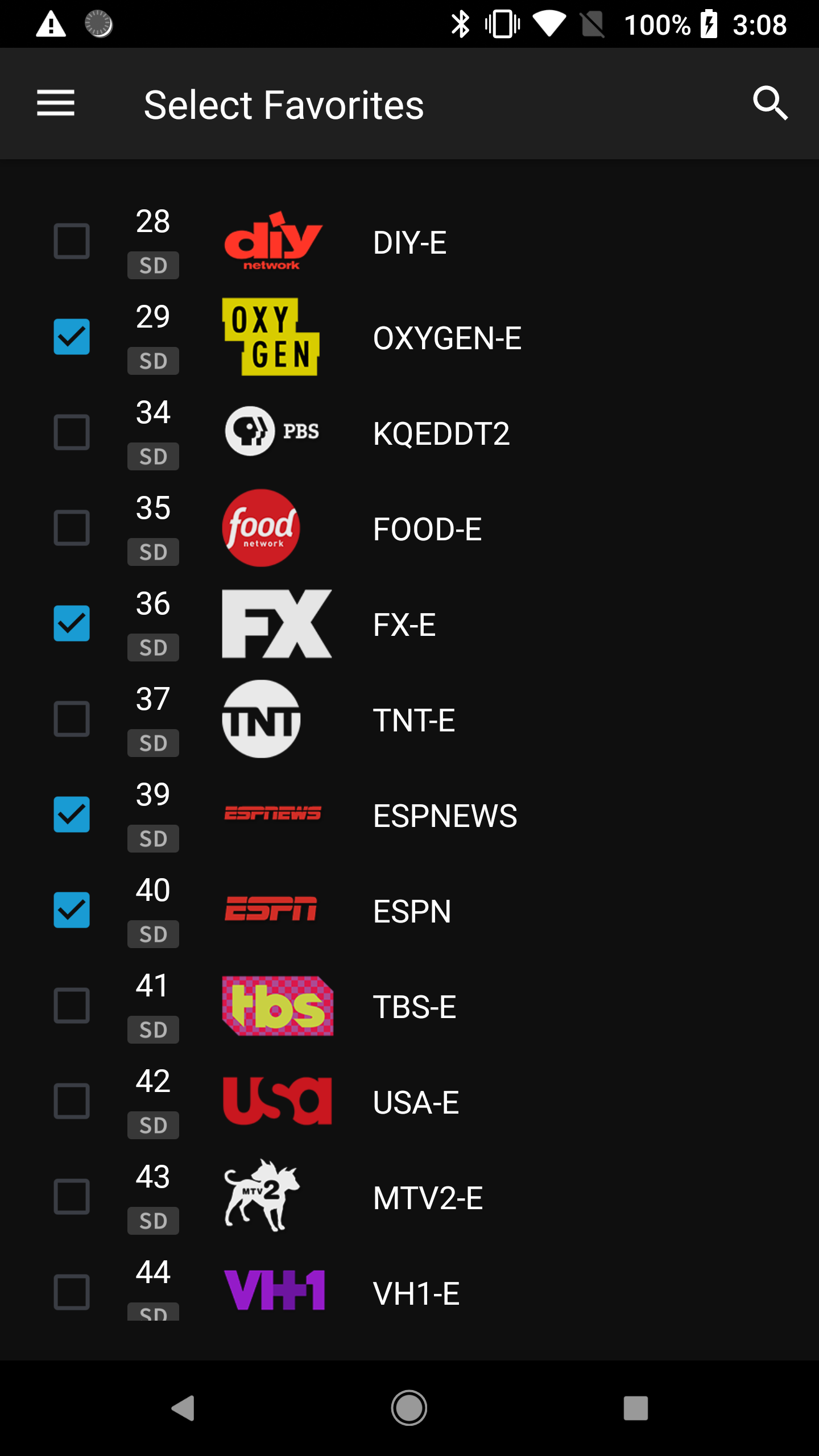Tap the system home button
The height and width of the screenshot is (1456, 819).
click(x=409, y=1408)
